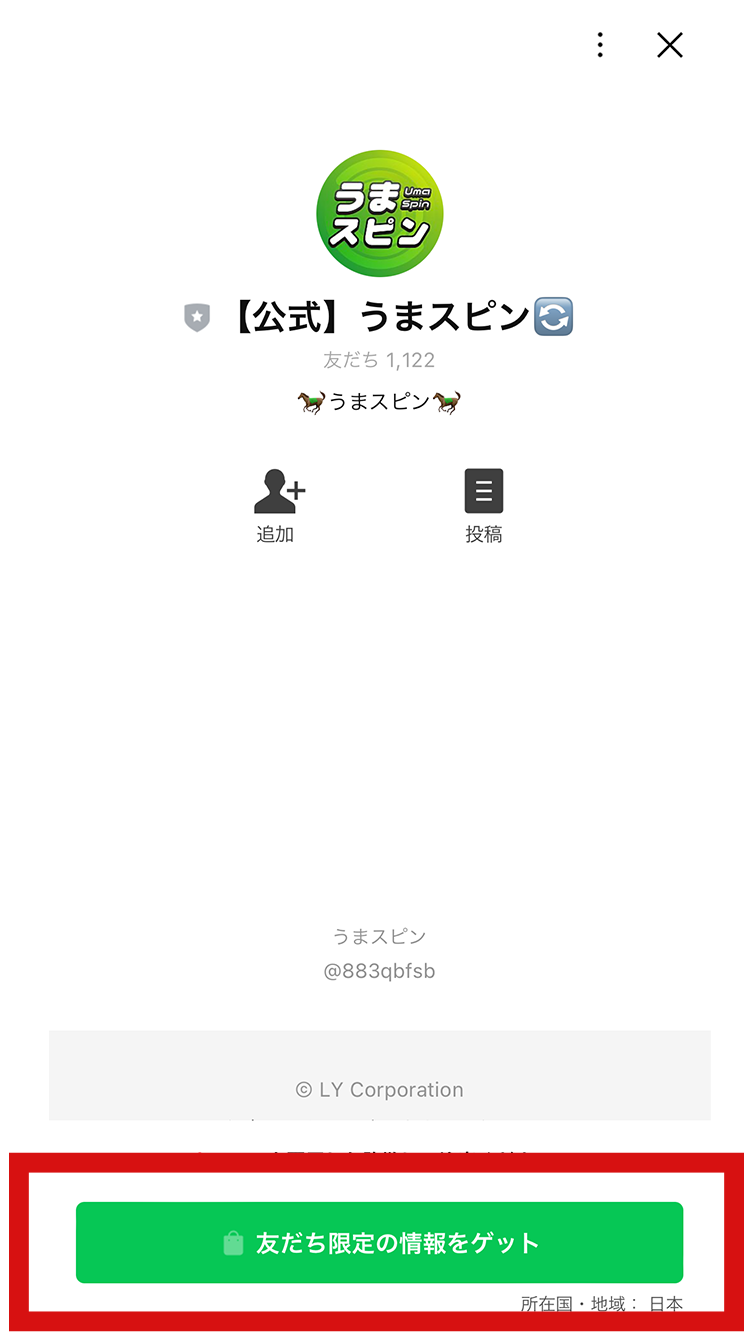This screenshot has height=1334, width=750.
Task: Open the 投稿 posts page
Action: [x=484, y=506]
